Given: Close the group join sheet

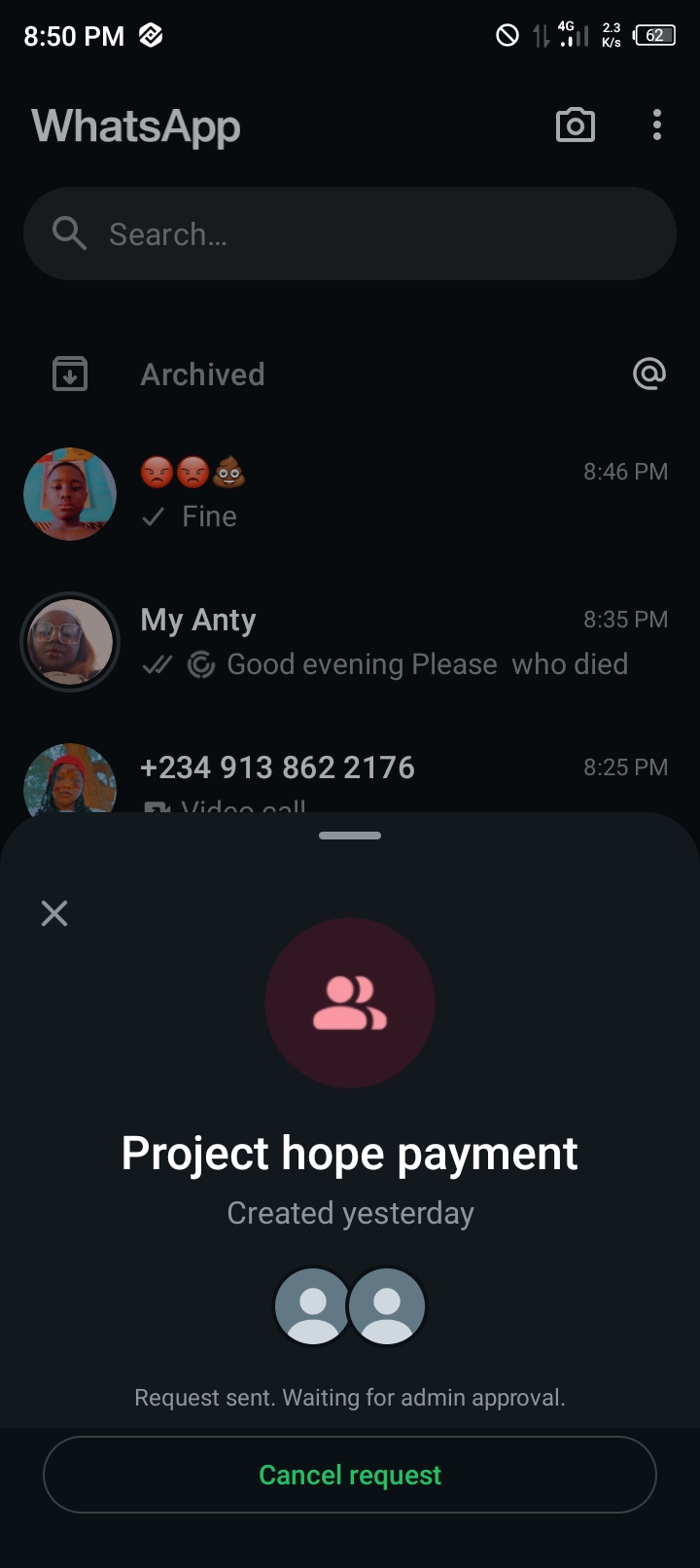Looking at the screenshot, I should (54, 912).
